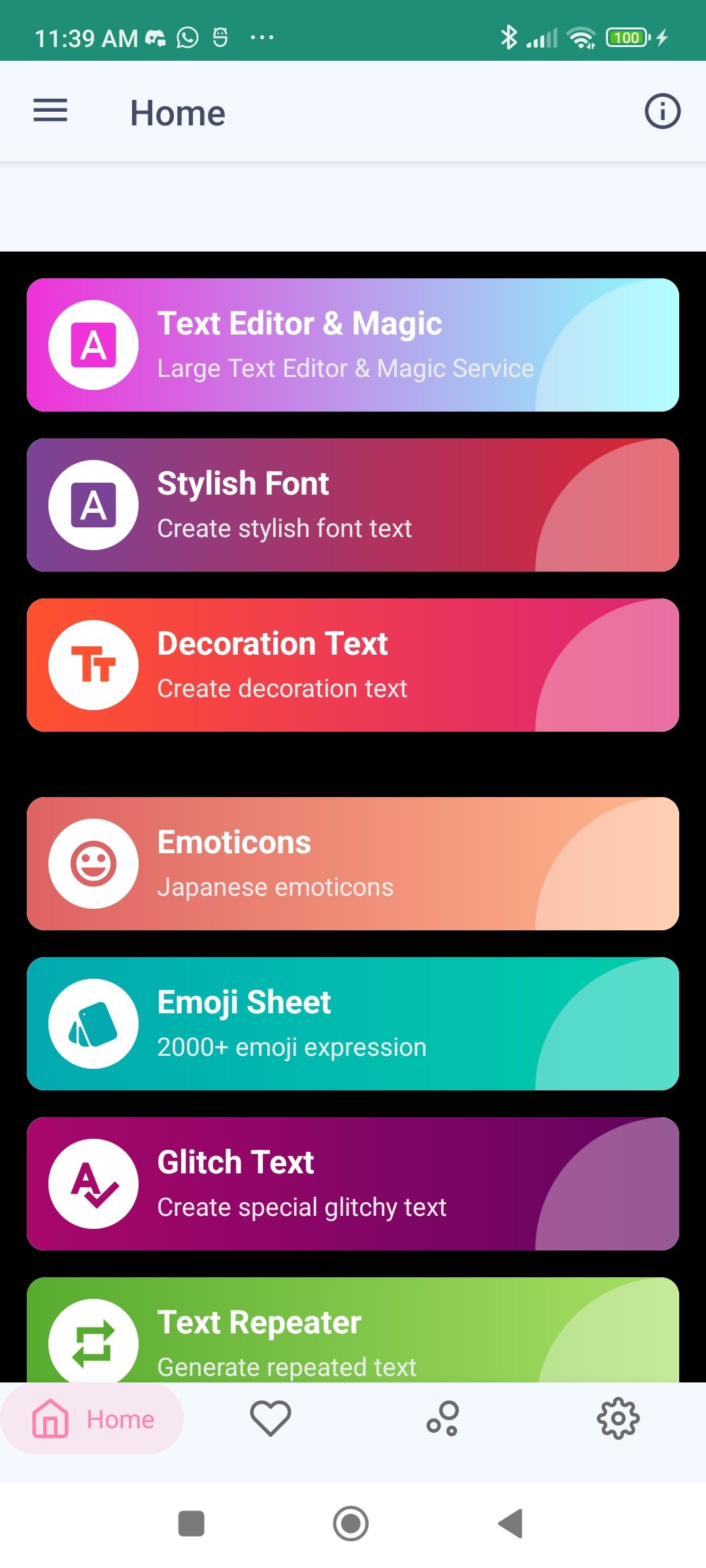Switch to the favorites heart tab
706x1568 pixels.
click(270, 1419)
